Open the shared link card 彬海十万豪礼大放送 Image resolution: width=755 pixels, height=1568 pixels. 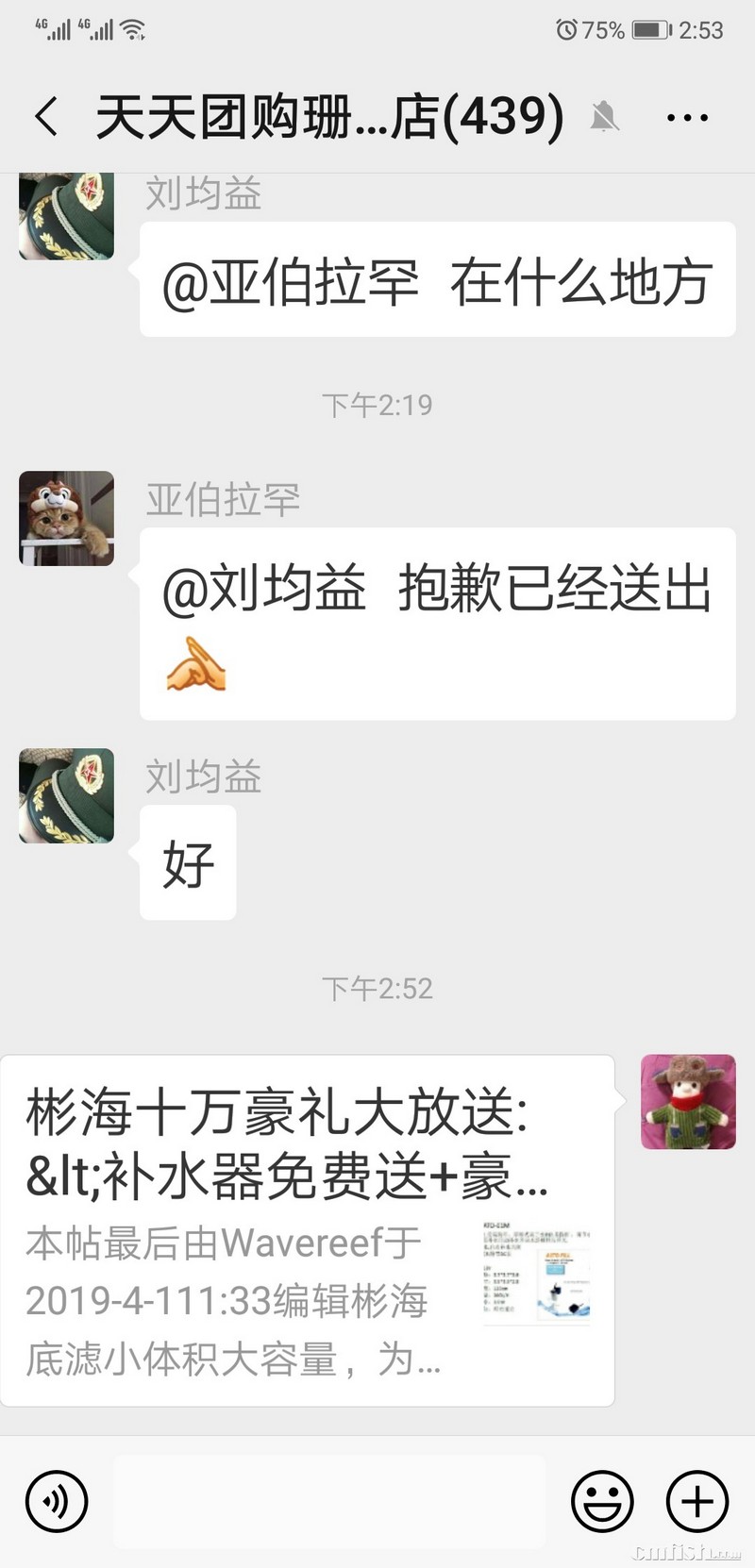pos(307,1230)
